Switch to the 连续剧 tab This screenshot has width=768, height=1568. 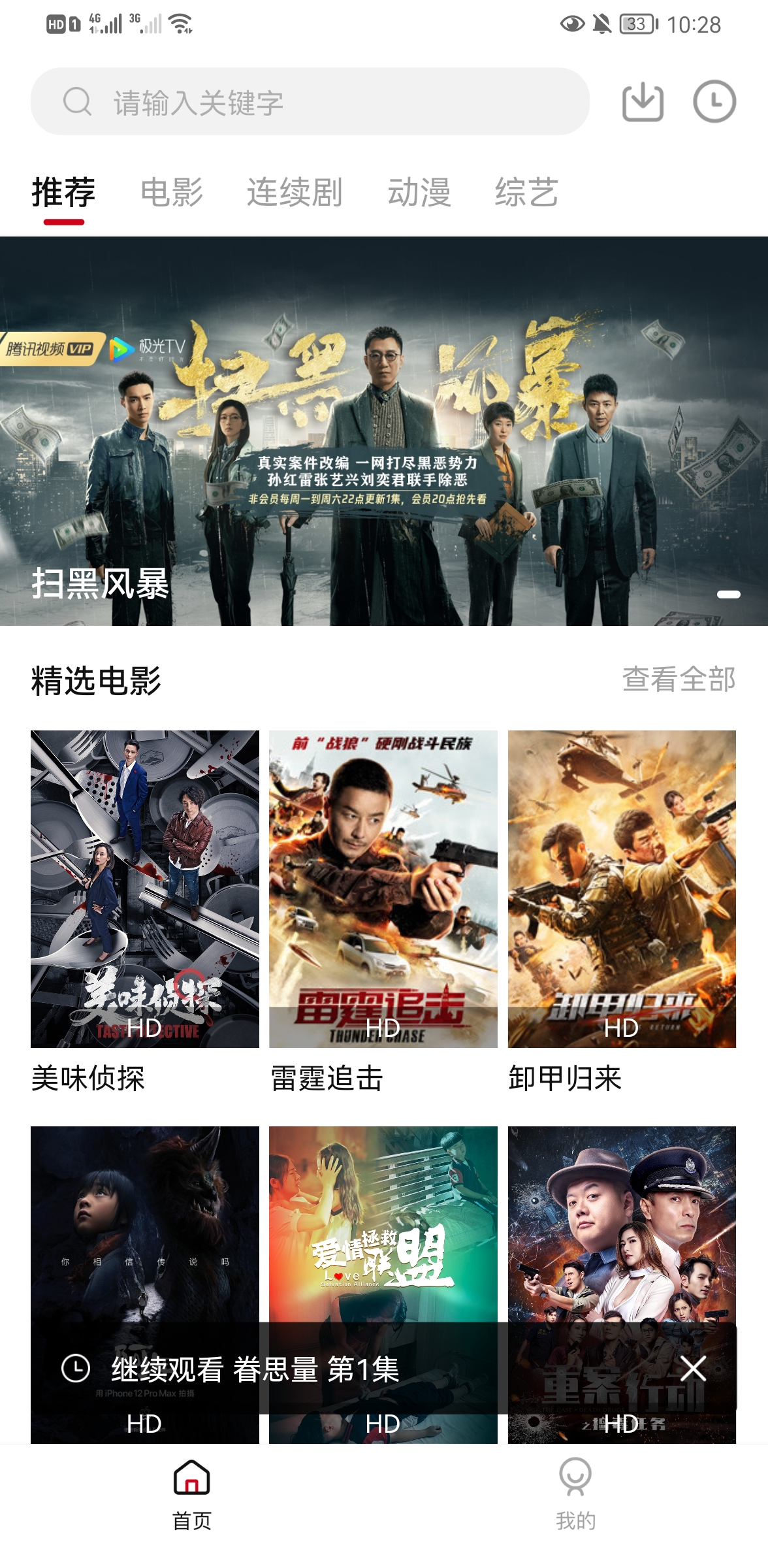coord(295,192)
